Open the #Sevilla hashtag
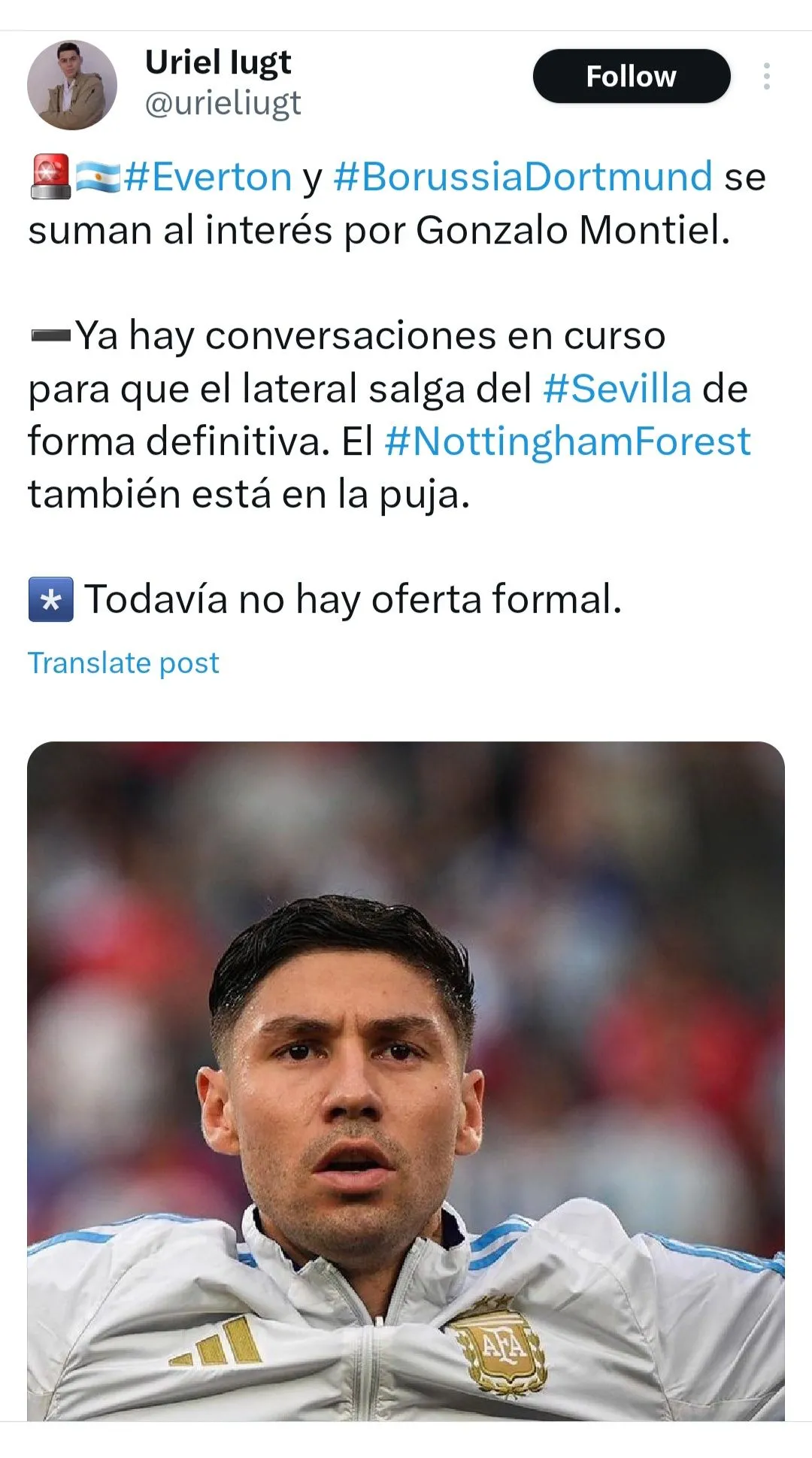Image resolution: width=812 pixels, height=1458 pixels. (x=617, y=389)
